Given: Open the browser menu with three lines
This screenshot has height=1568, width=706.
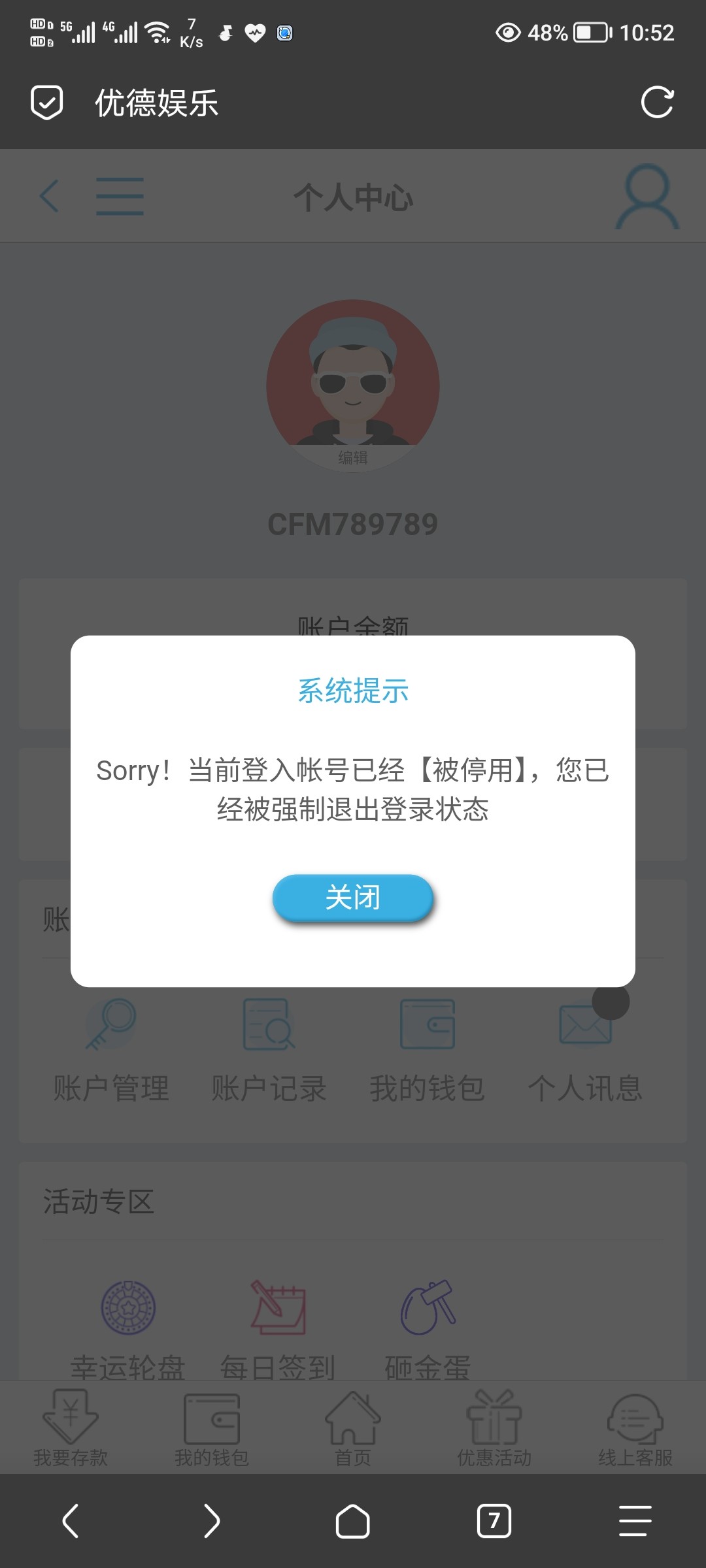Looking at the screenshot, I should click(635, 1521).
